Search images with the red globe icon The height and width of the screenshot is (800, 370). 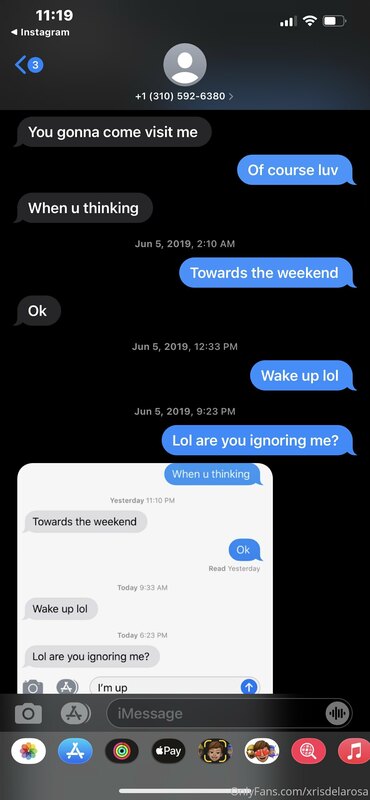tap(308, 751)
